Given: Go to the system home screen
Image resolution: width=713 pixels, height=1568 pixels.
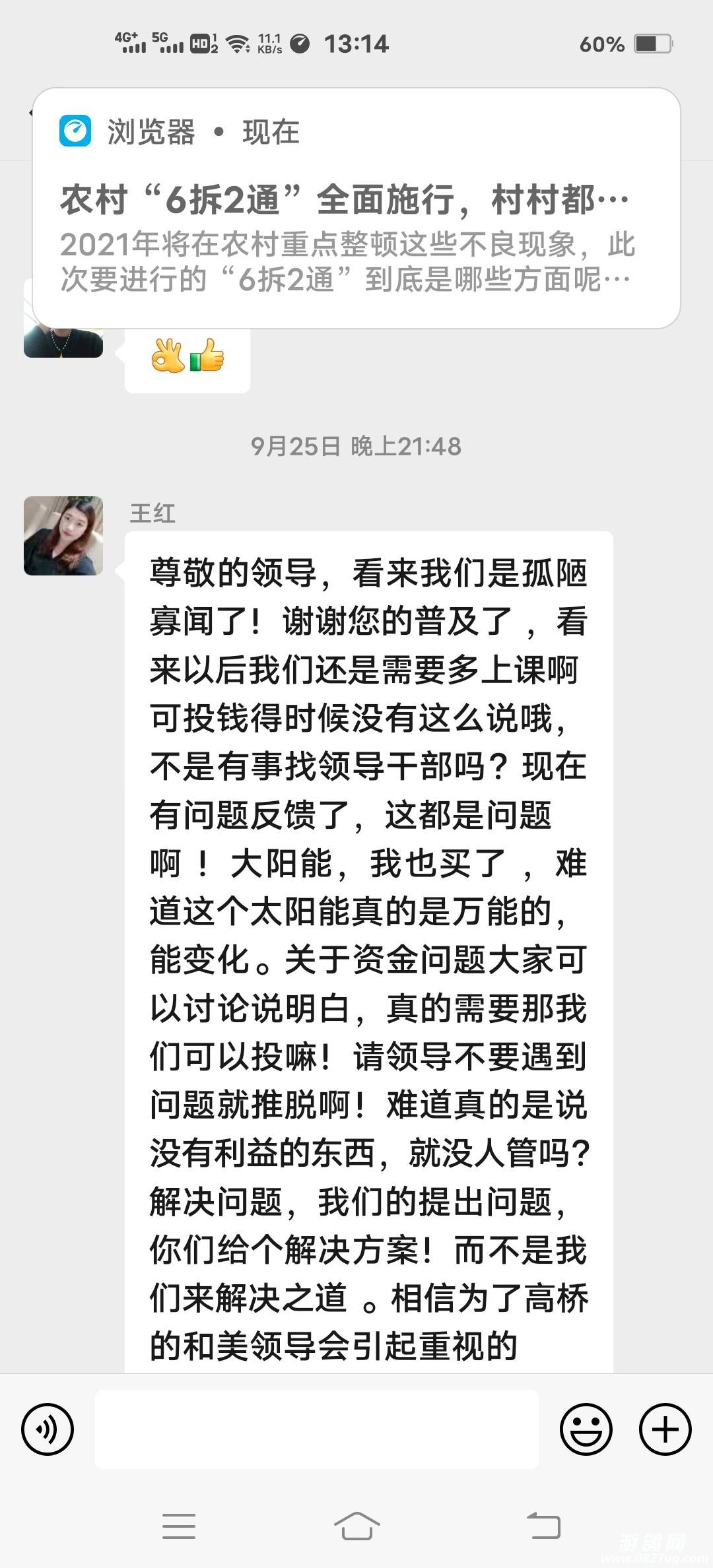Looking at the screenshot, I should point(356,1526).
